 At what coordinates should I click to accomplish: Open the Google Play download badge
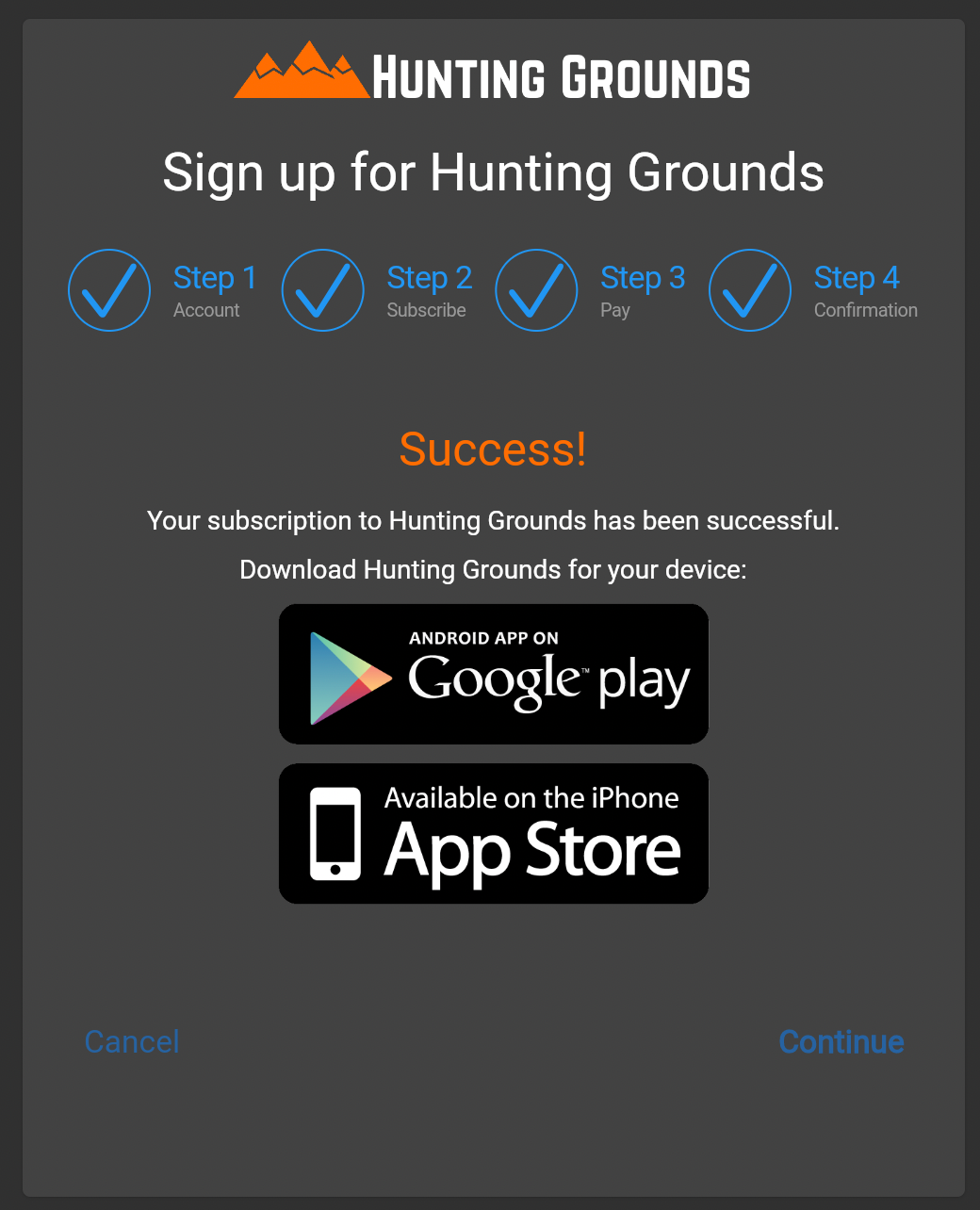pyautogui.click(x=494, y=674)
